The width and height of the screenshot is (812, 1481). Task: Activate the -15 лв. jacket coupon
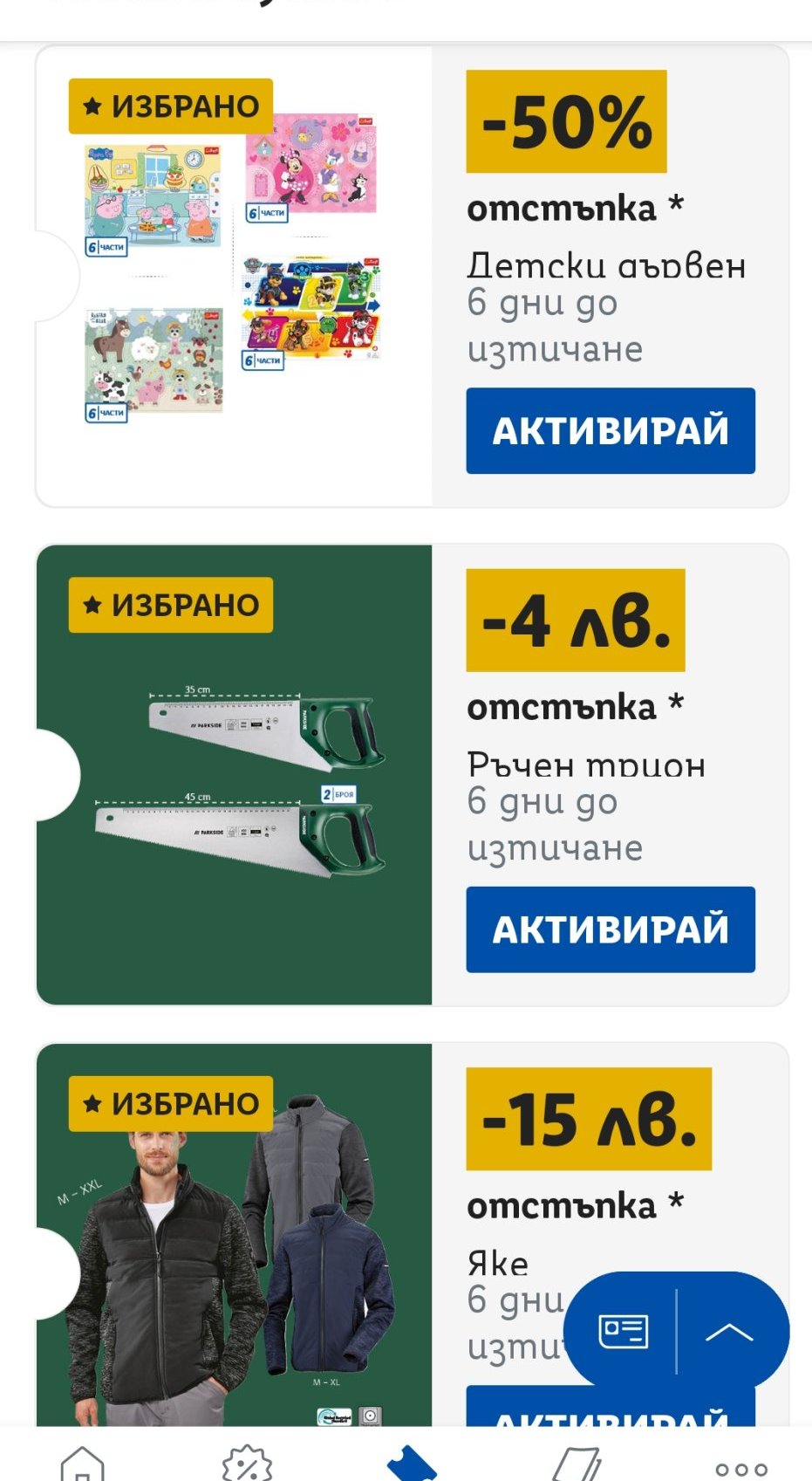[x=611, y=1407]
